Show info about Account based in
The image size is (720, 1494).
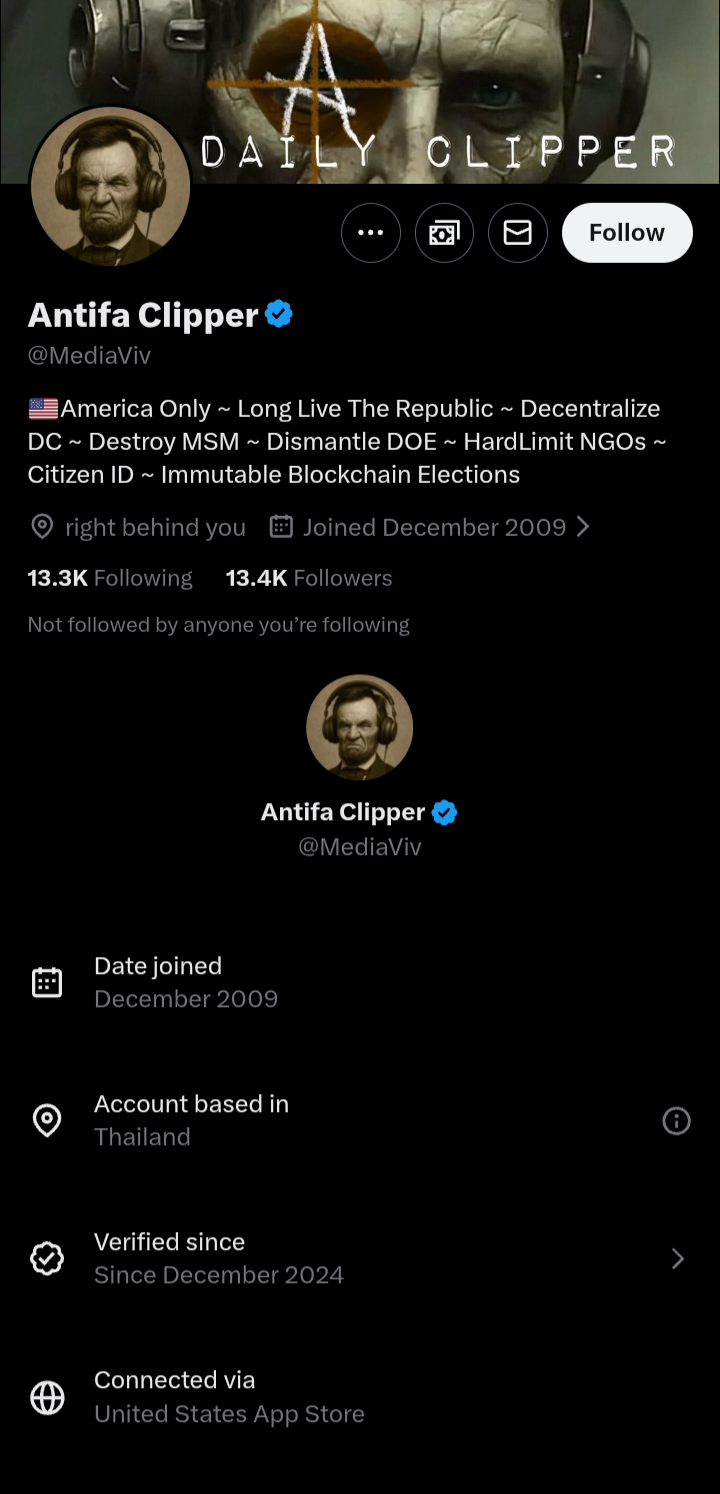[676, 1121]
